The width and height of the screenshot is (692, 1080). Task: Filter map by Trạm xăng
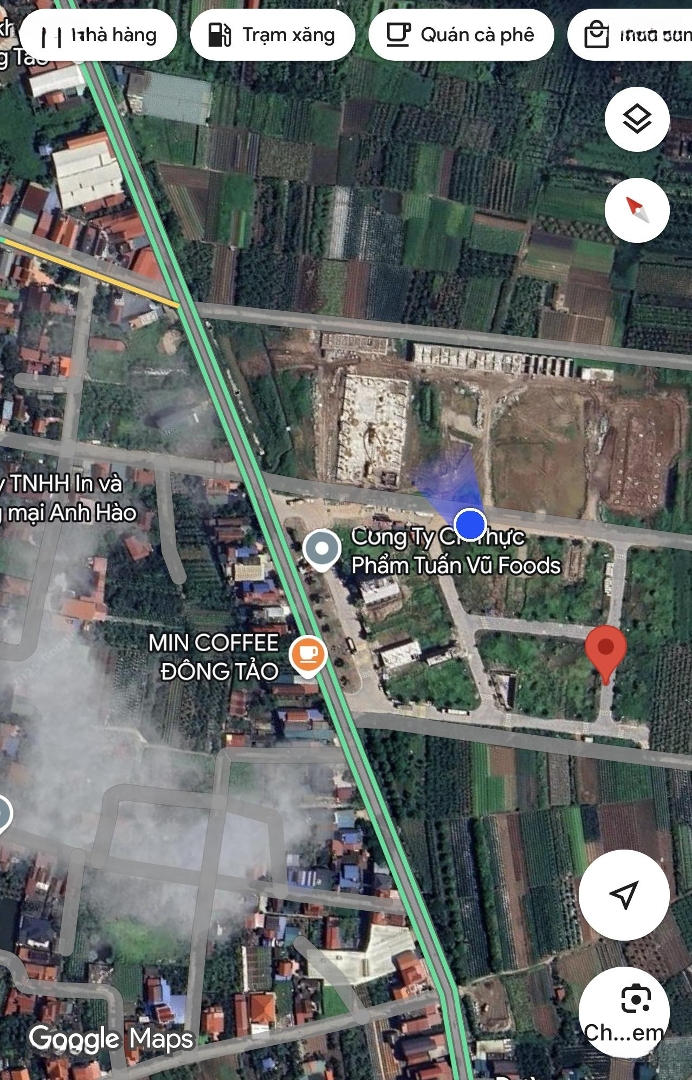click(272, 35)
